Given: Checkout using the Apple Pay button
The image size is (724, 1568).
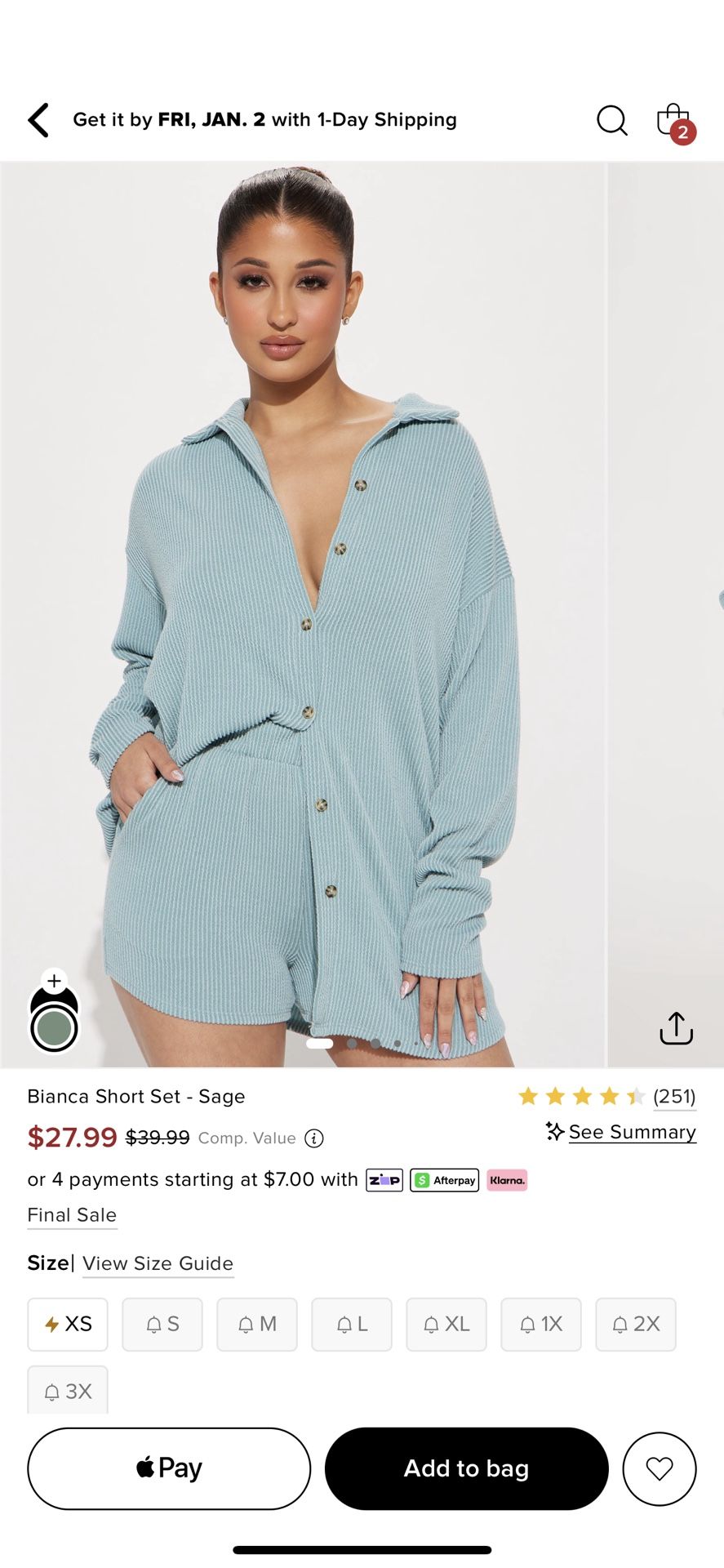Looking at the screenshot, I should pos(168,1468).
